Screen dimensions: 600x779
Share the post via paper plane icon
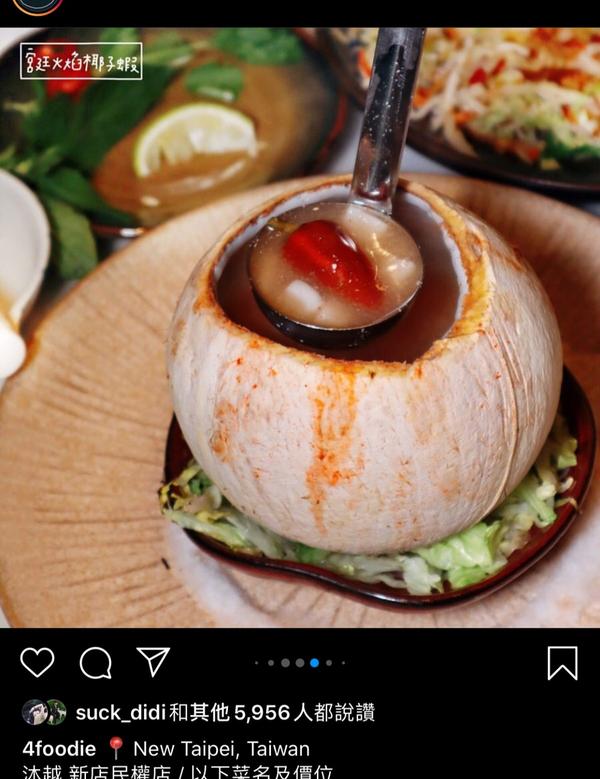click(153, 661)
